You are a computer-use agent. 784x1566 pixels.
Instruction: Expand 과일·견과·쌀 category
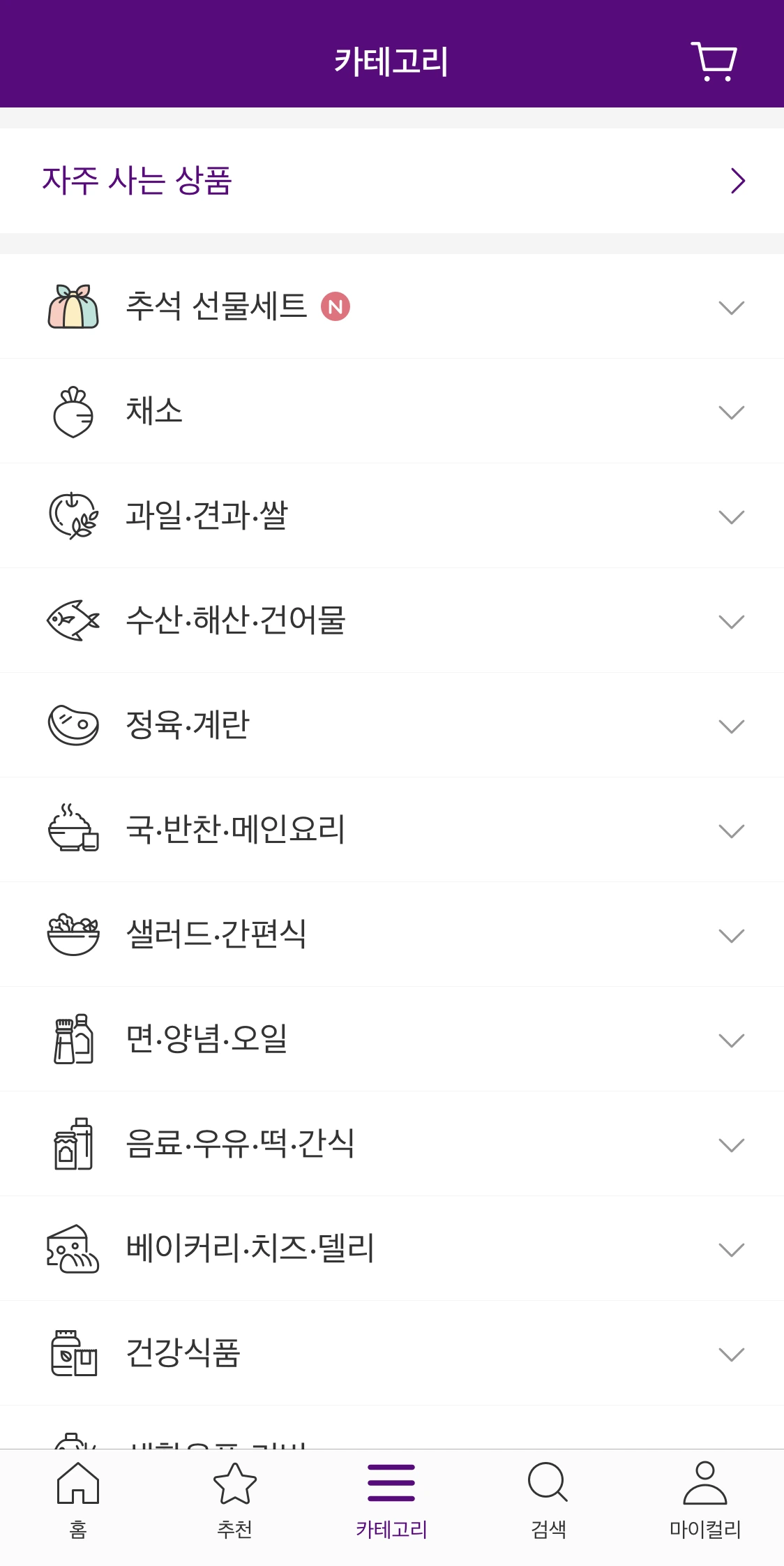[x=392, y=516]
